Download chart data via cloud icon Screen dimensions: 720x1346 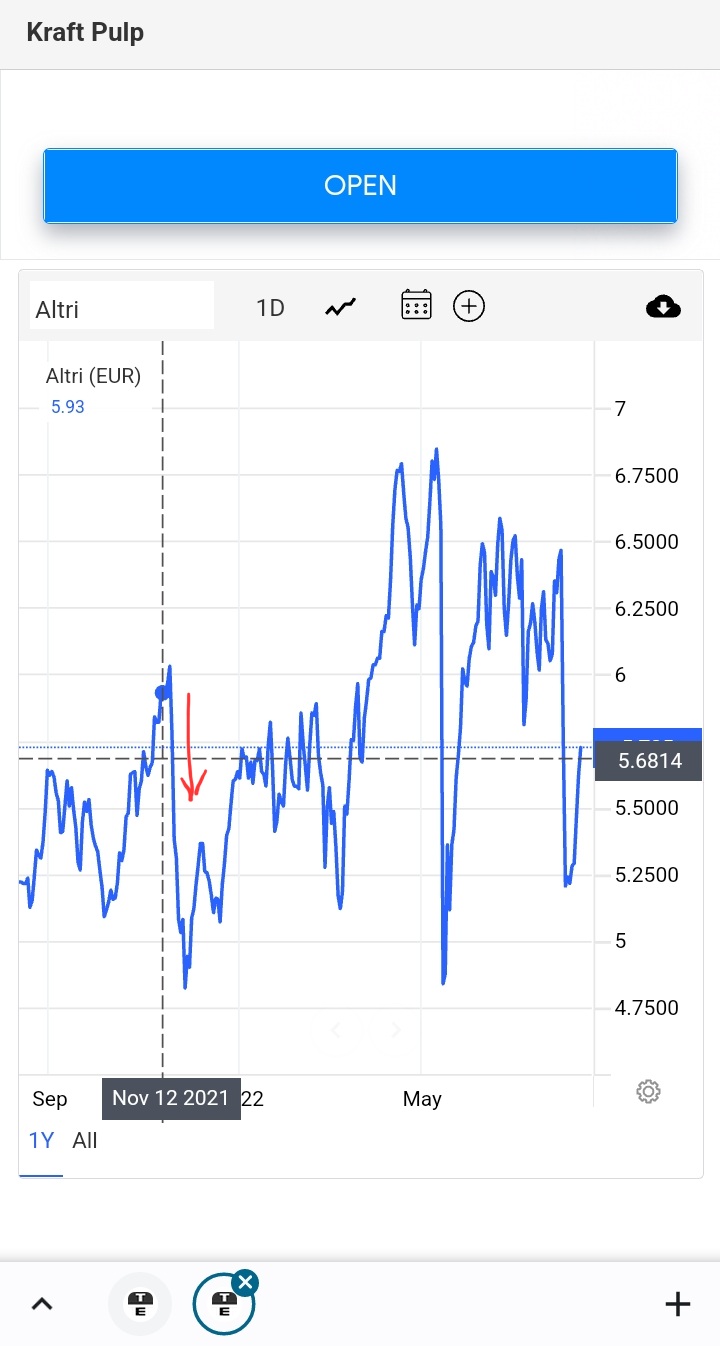pos(663,307)
